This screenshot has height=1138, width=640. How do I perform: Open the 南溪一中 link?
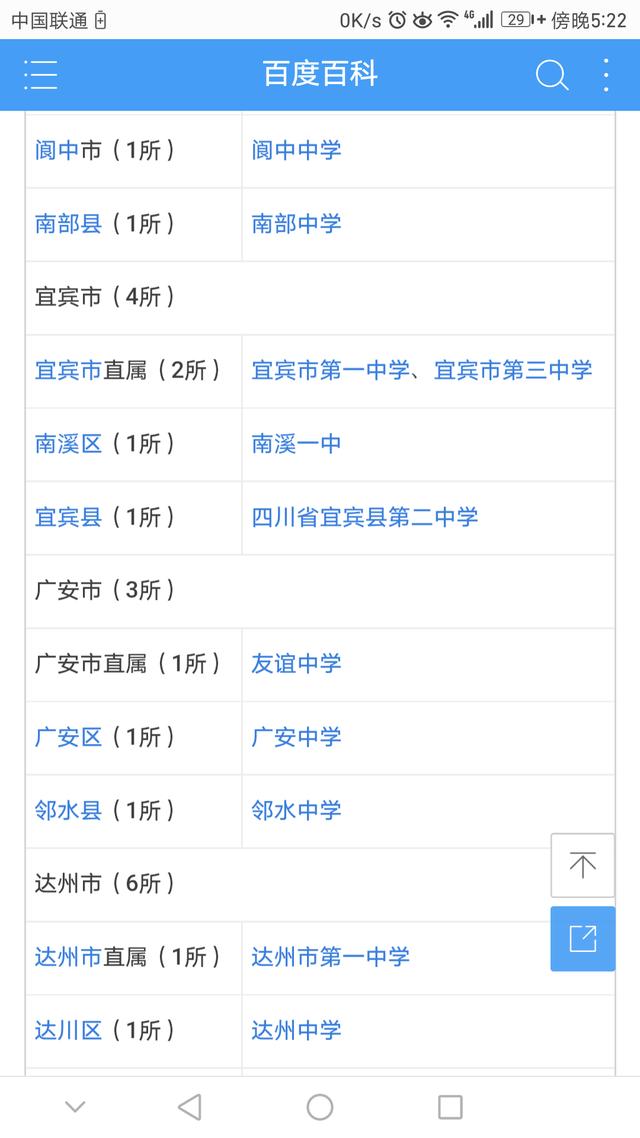[x=296, y=443]
